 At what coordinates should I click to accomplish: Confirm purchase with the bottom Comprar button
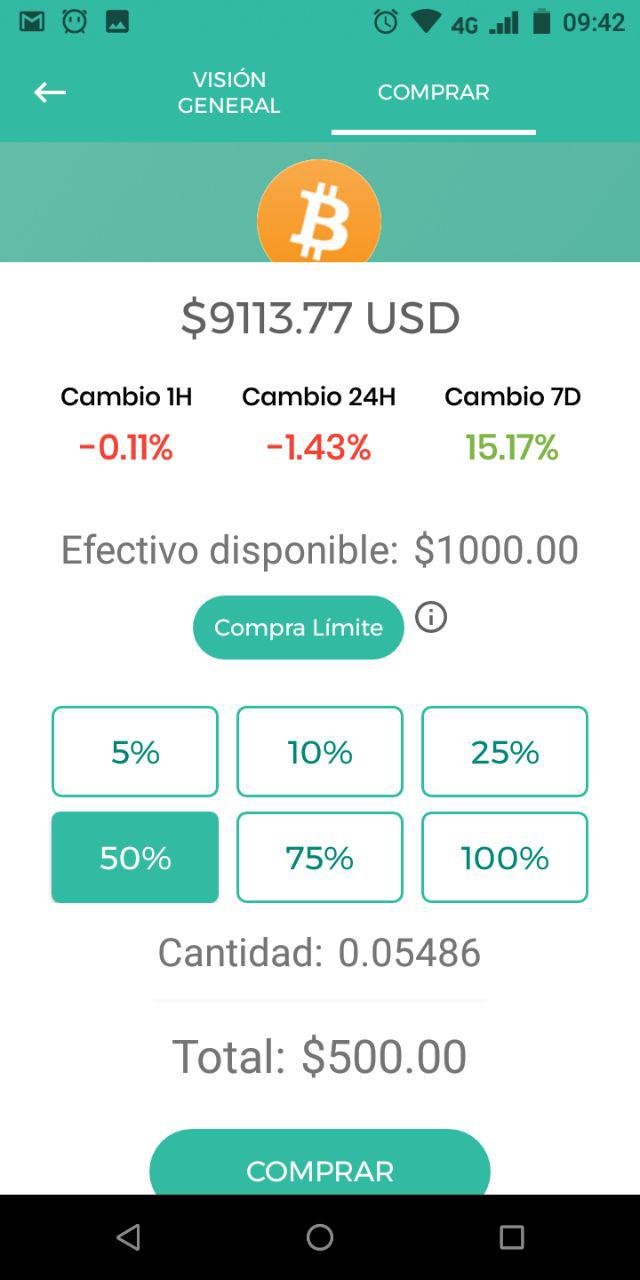[x=320, y=1163]
